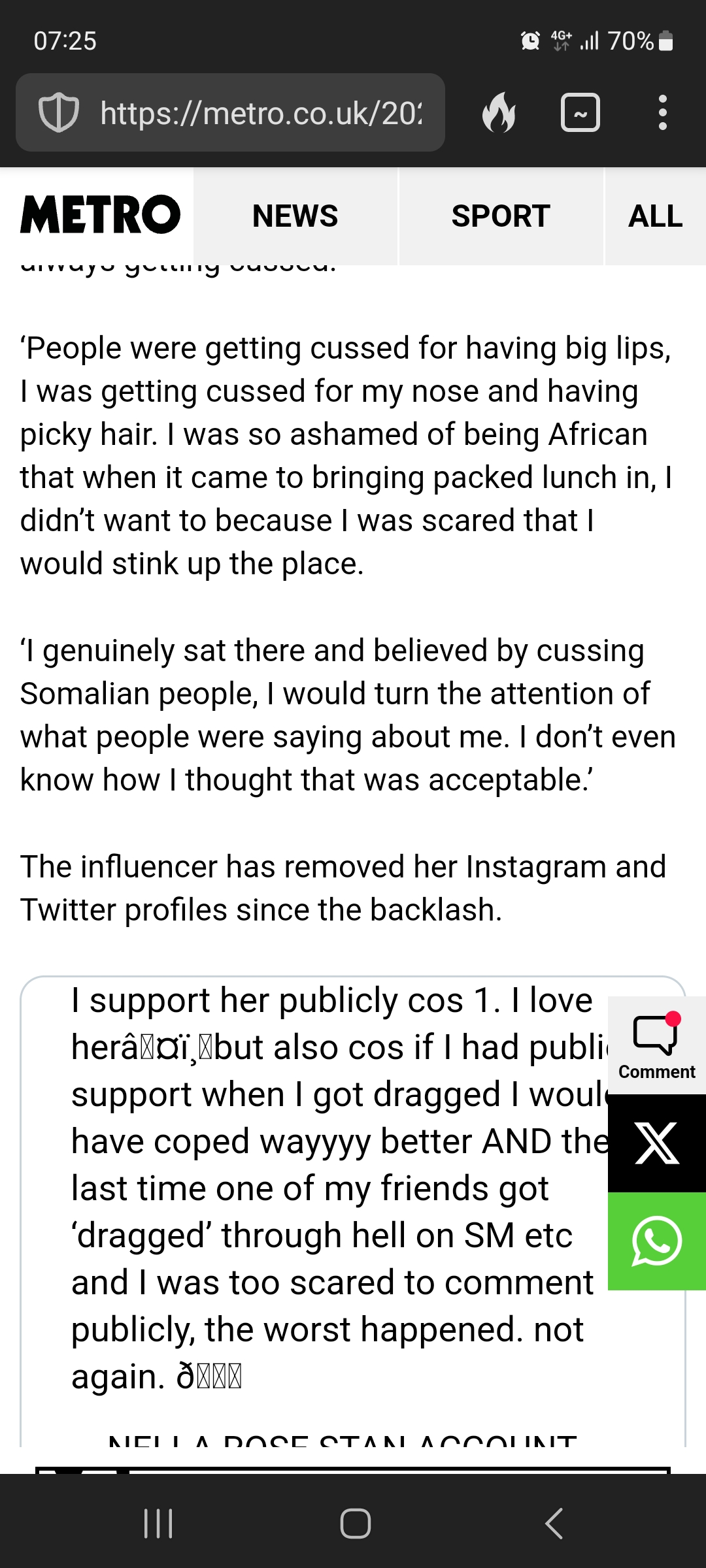
Task: Share this article via WhatsApp
Action: [657, 1241]
